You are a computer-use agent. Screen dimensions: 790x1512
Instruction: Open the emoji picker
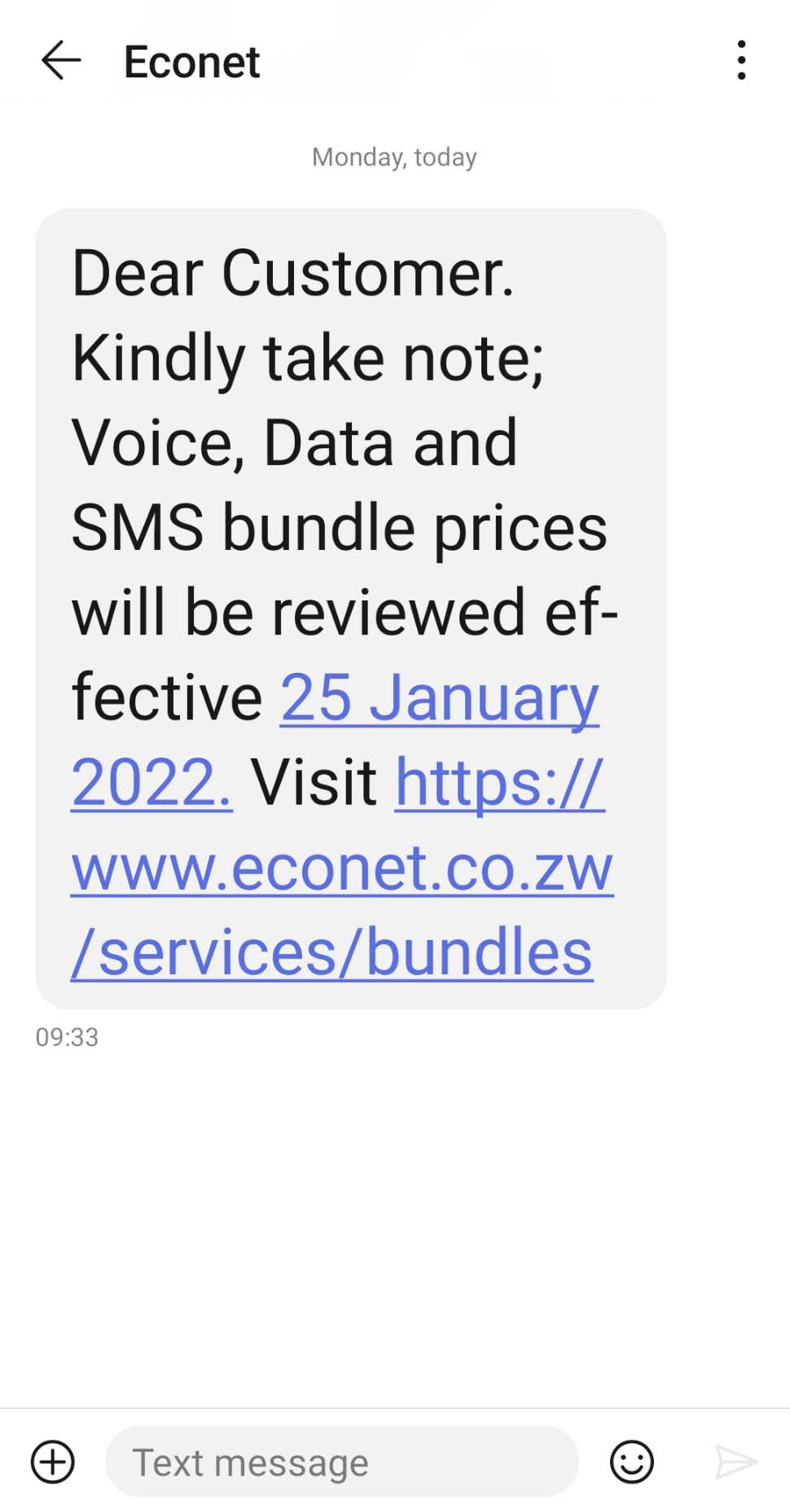631,1461
